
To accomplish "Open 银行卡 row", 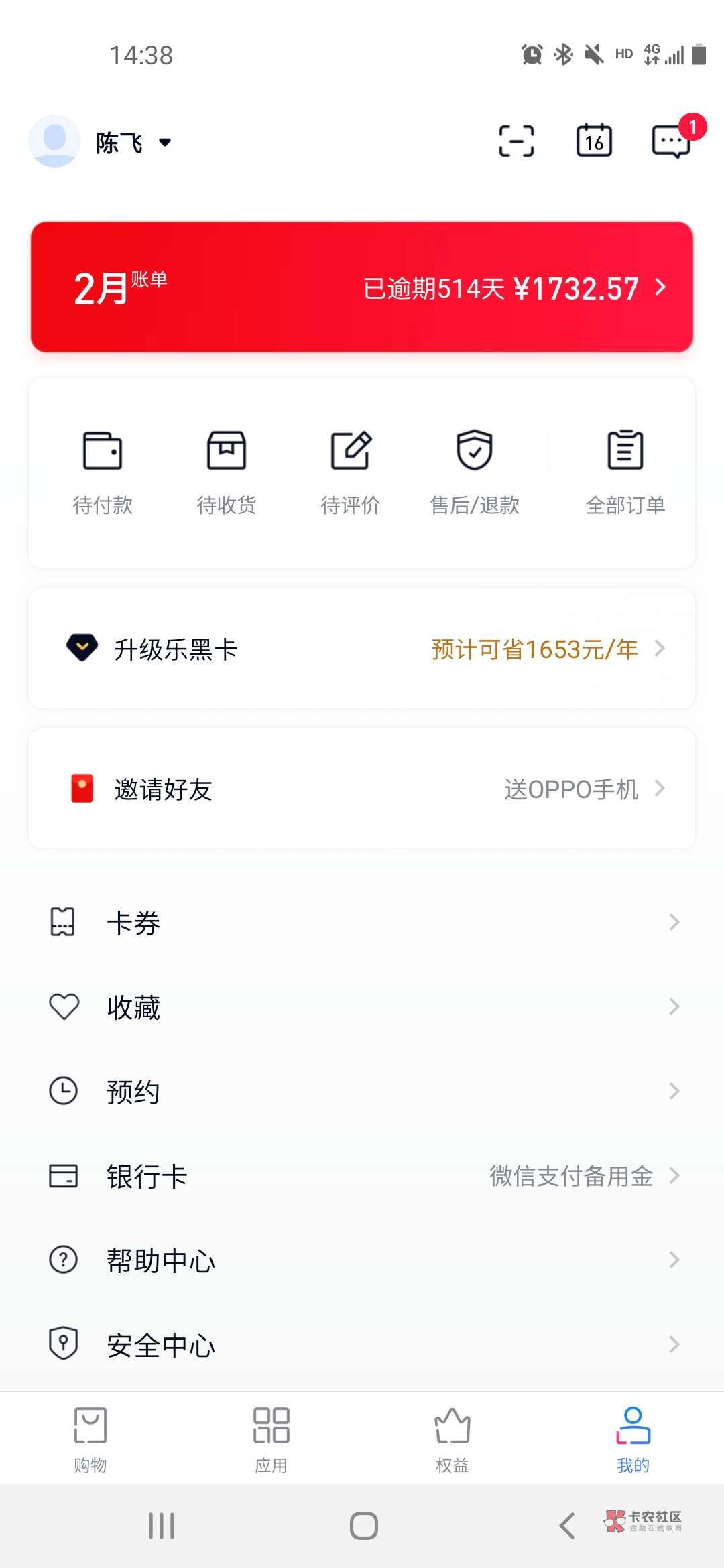I will 362,1176.
